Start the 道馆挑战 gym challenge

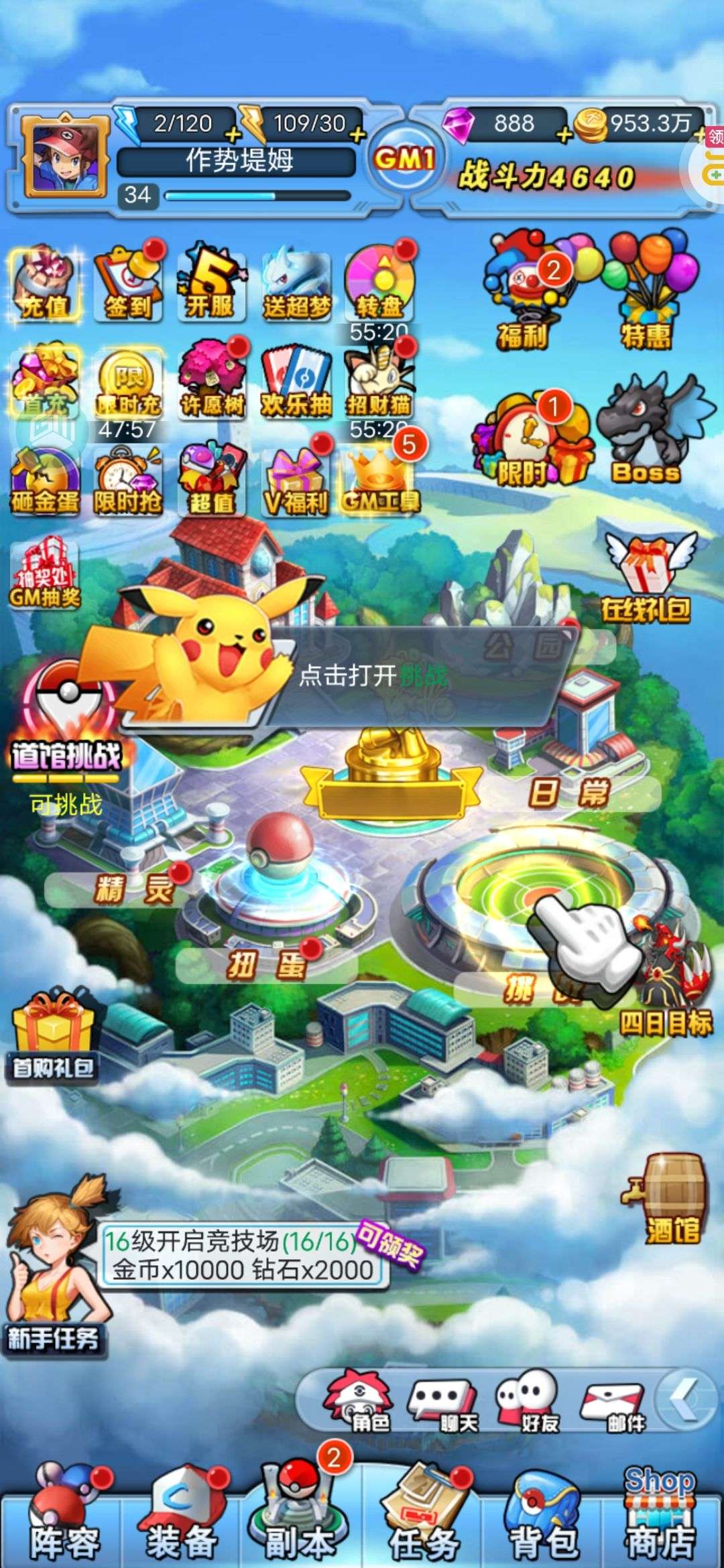(x=66, y=724)
